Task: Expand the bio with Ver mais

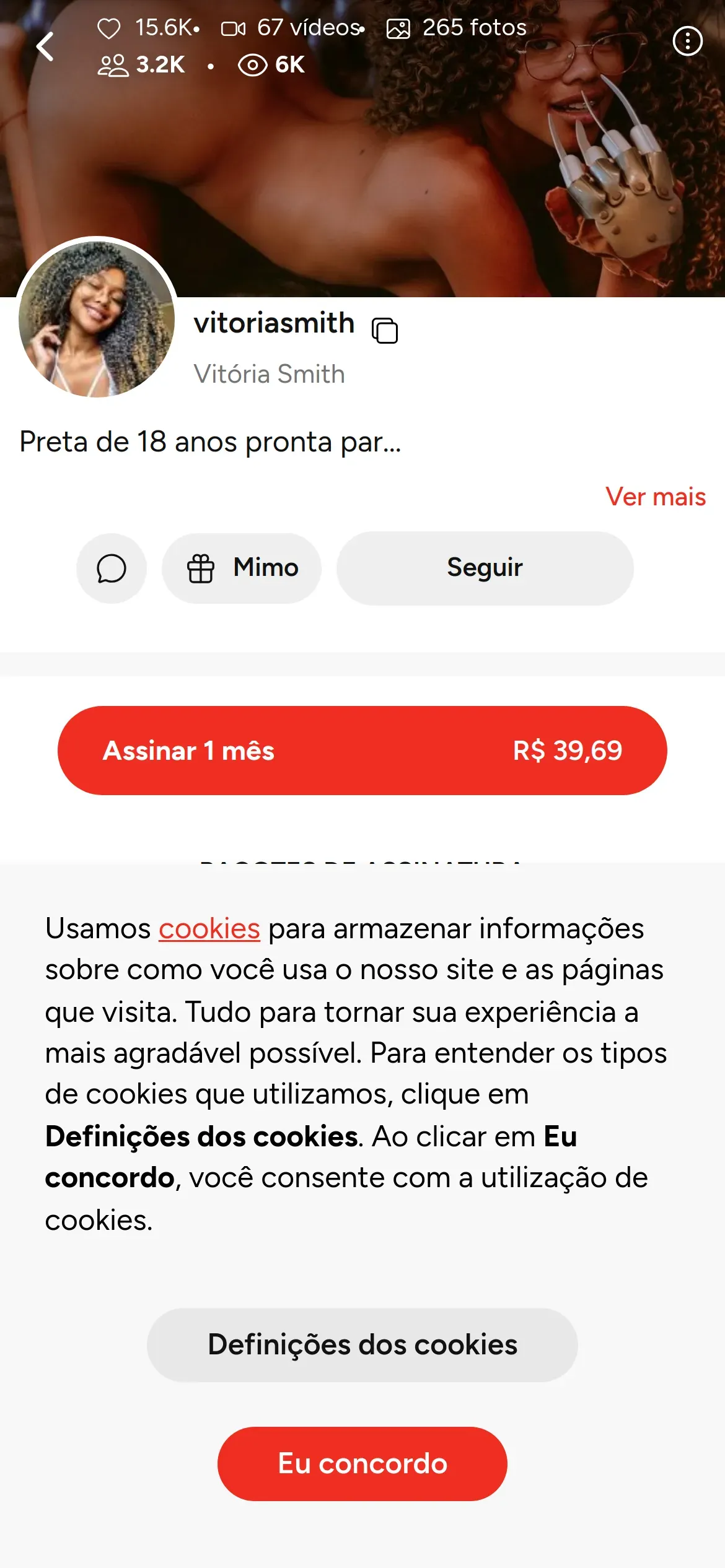Action: [655, 497]
